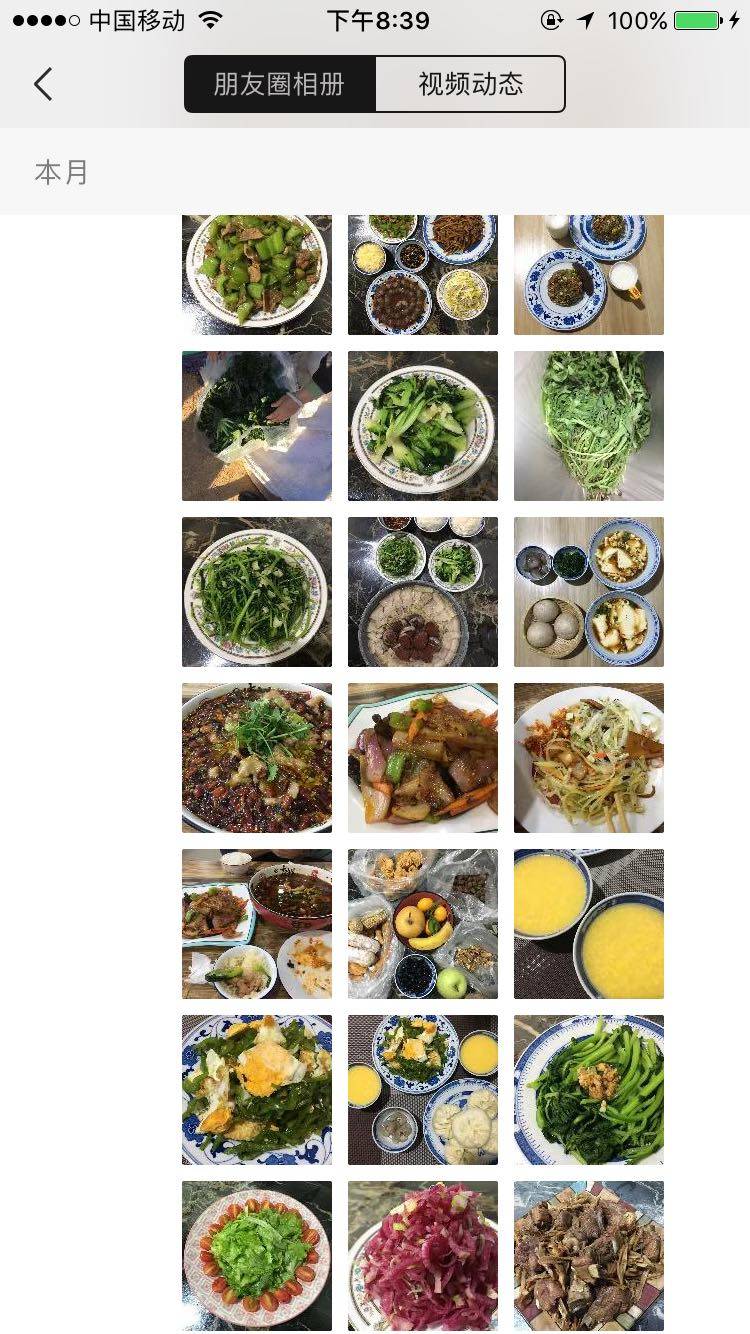Open the two yellow porridge bowls photo
This screenshot has width=750, height=1334.
[589, 924]
